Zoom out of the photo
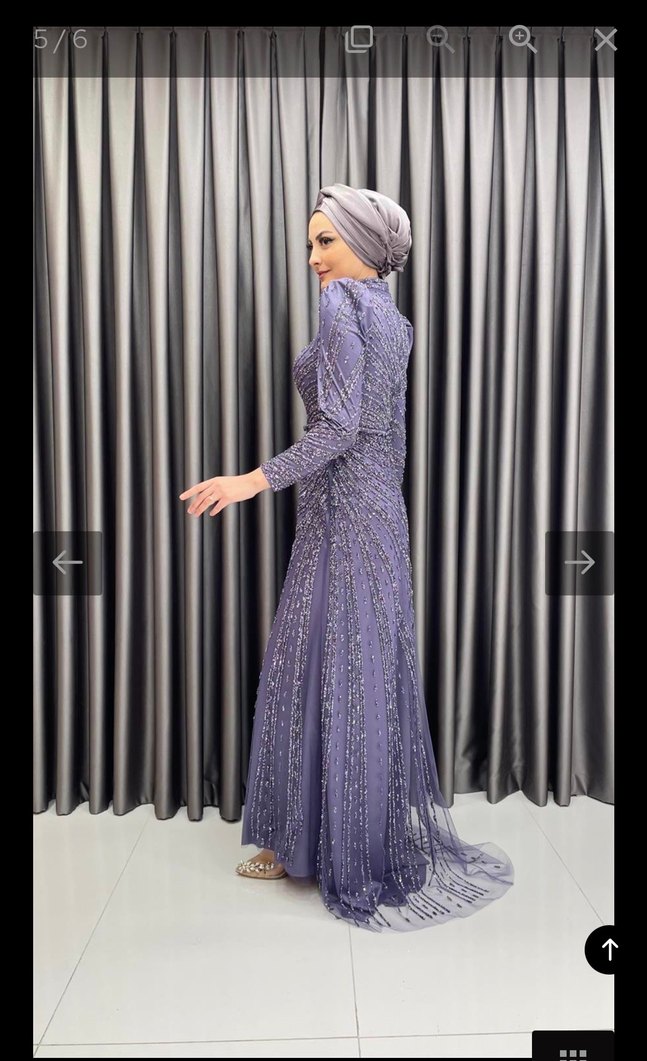 [440, 39]
